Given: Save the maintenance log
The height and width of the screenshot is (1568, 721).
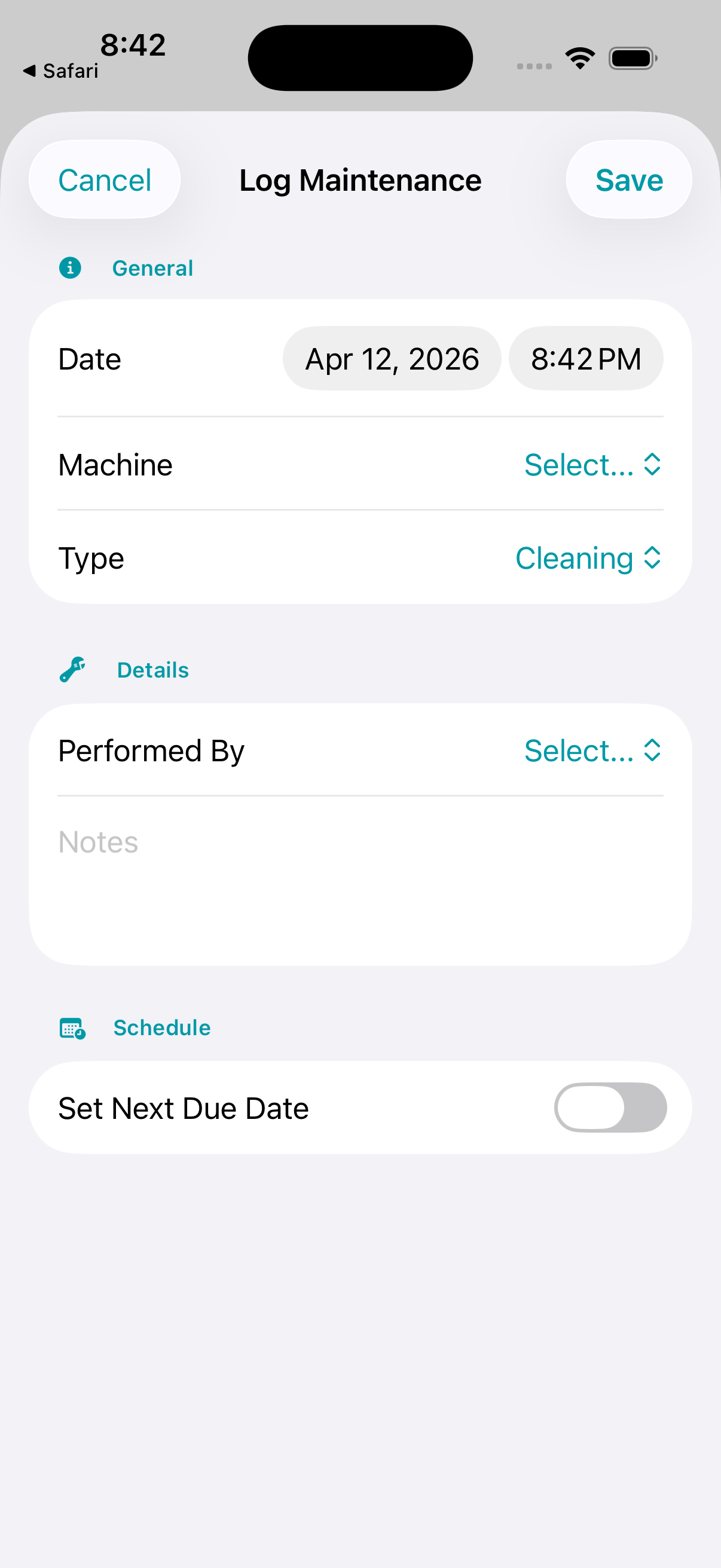Looking at the screenshot, I should (629, 179).
